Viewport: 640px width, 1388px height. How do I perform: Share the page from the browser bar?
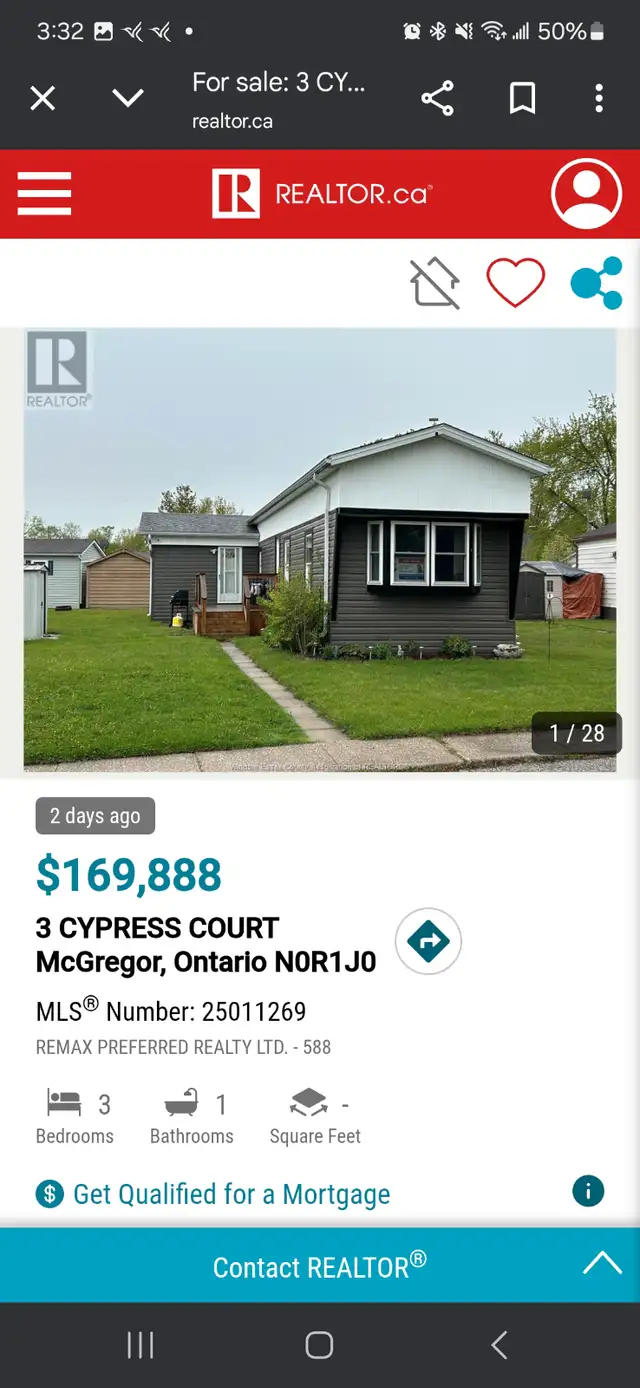[437, 98]
